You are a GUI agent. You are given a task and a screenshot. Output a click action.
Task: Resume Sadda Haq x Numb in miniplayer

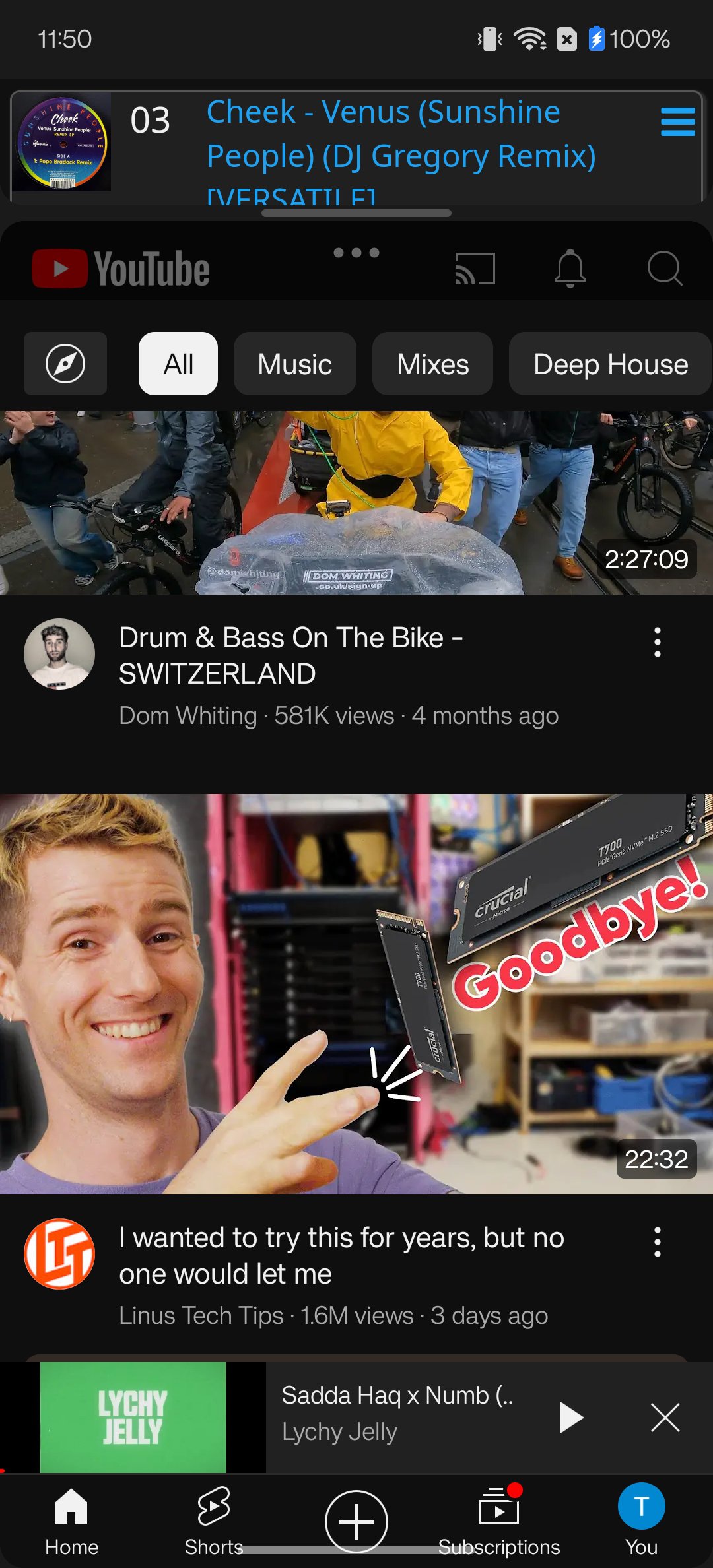pyautogui.click(x=571, y=1418)
